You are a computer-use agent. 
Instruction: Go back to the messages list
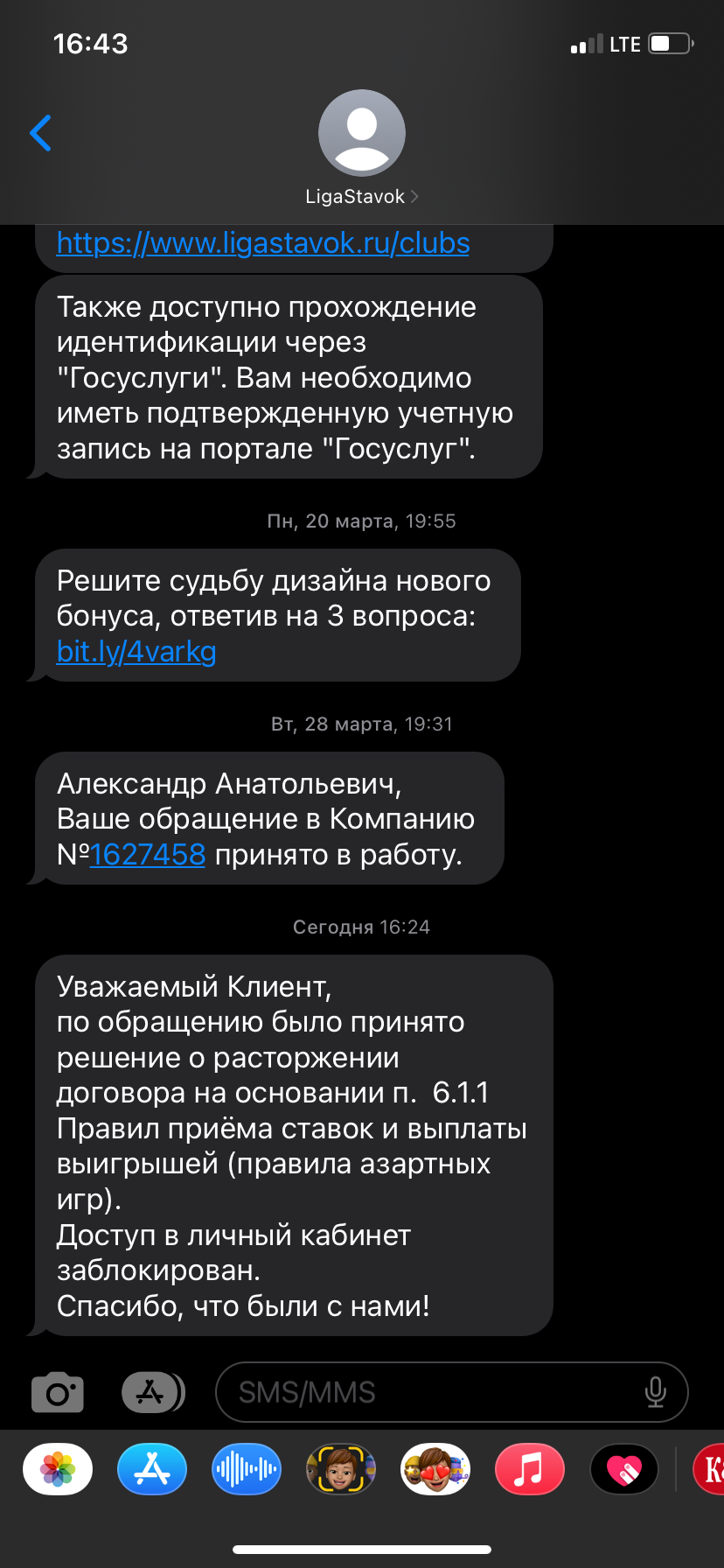[41, 133]
